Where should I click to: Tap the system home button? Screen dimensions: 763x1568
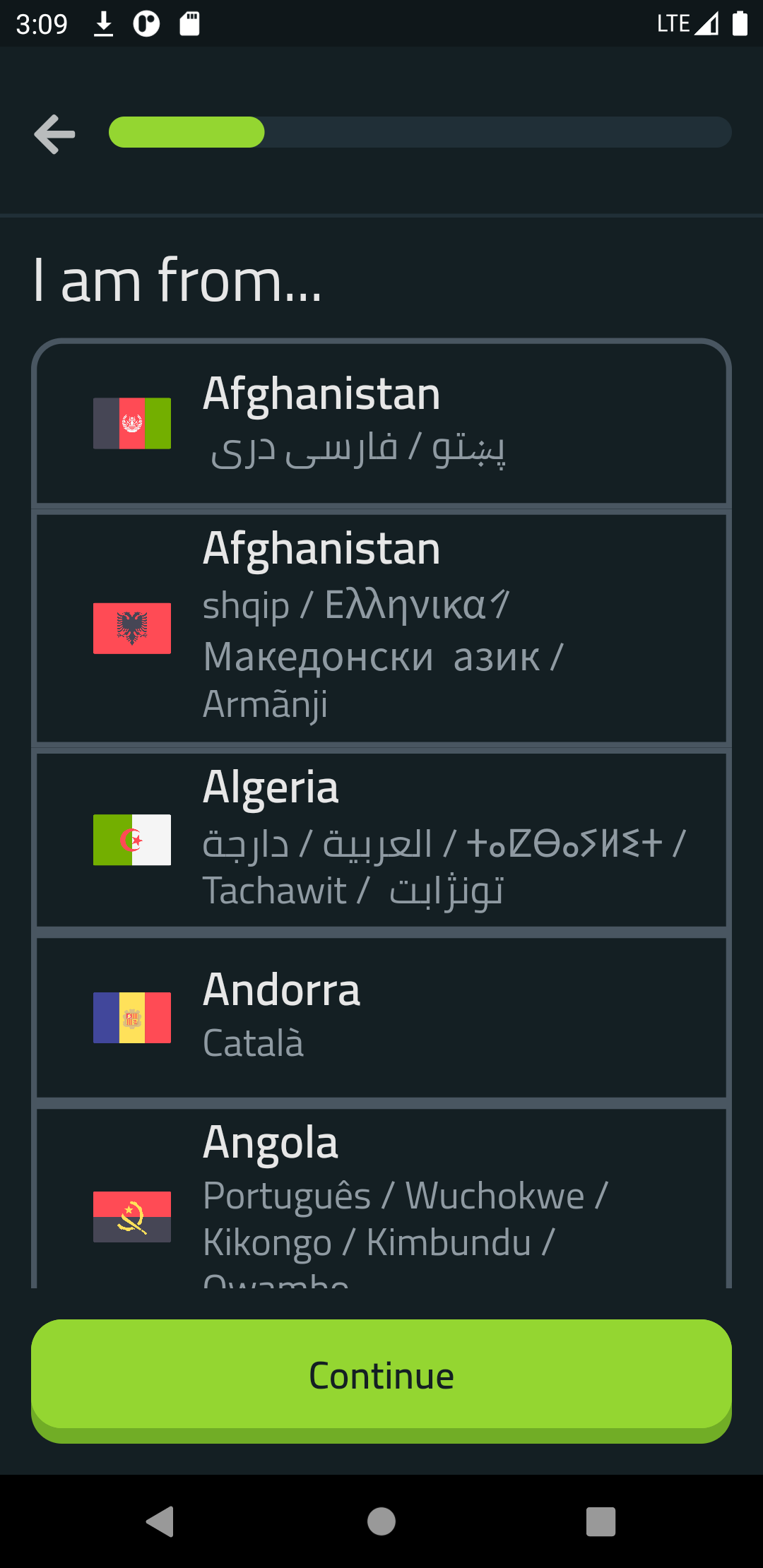[381, 1521]
